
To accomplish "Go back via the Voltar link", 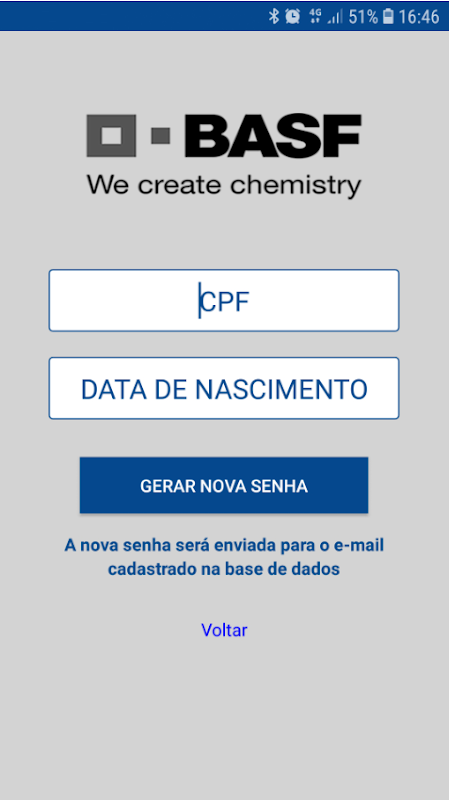I will [x=224, y=630].
